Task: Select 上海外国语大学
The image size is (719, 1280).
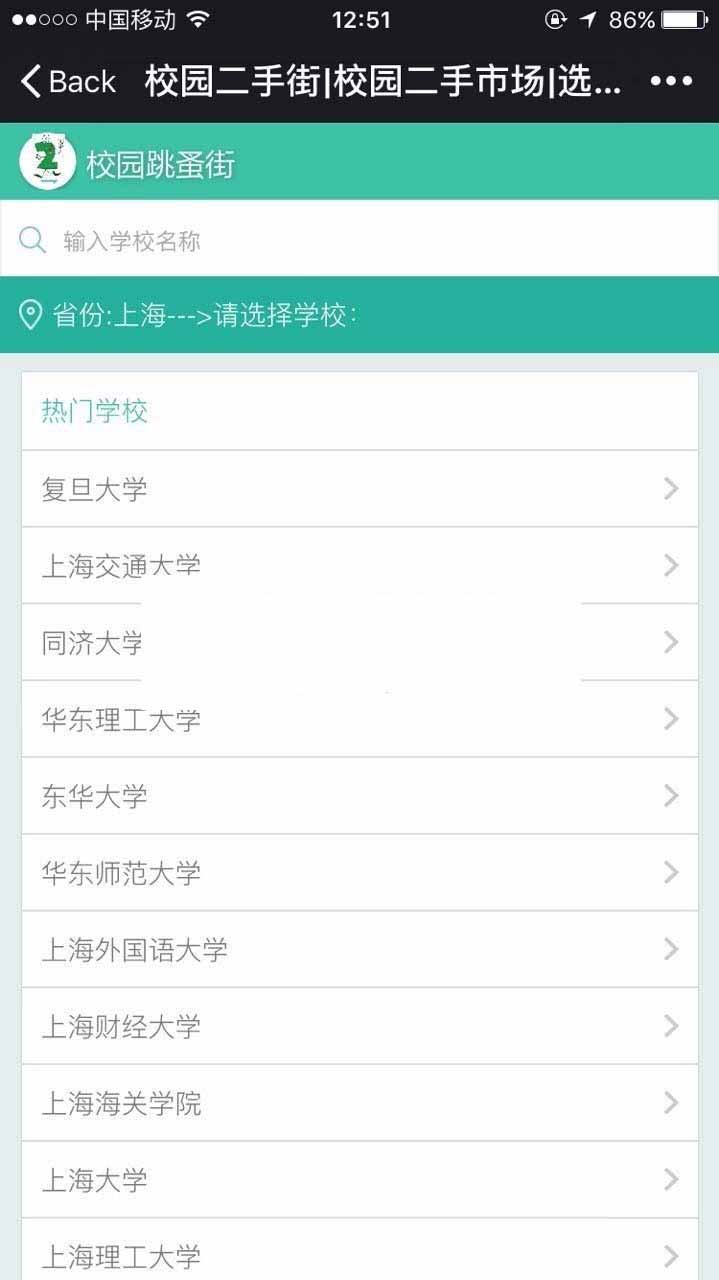Action: pos(359,949)
